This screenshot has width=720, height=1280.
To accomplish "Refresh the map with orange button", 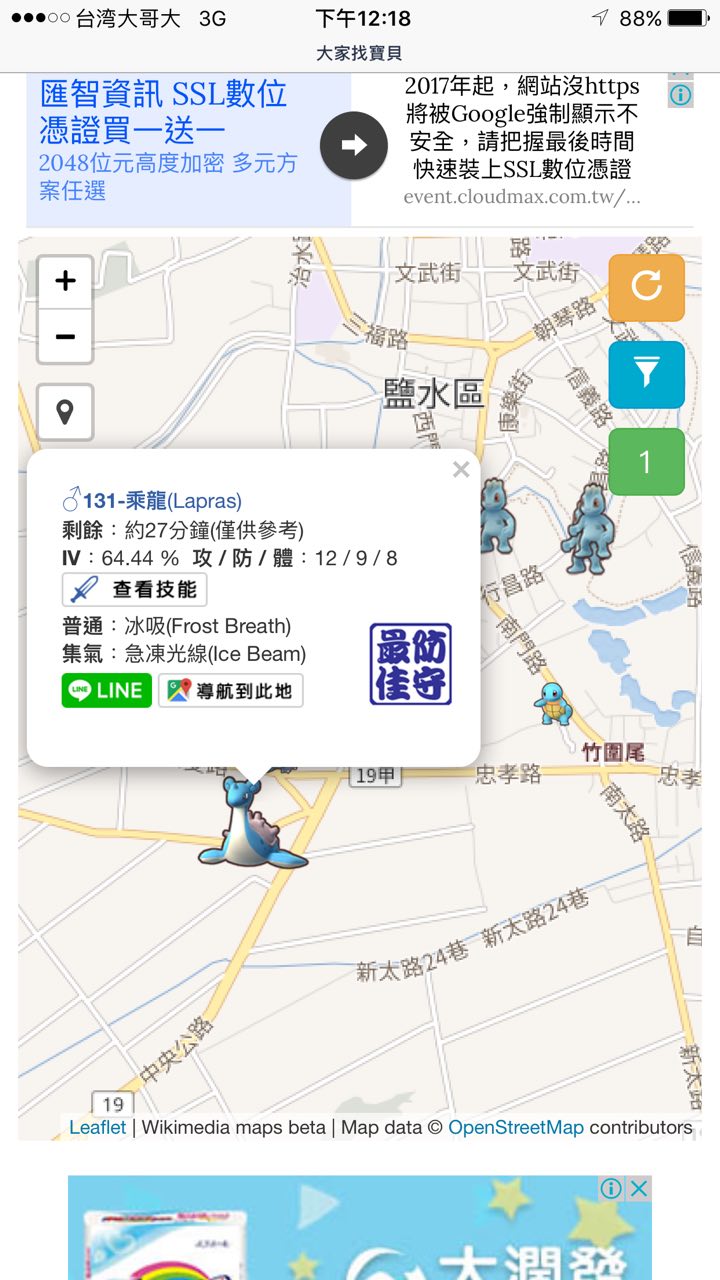I will [x=646, y=287].
